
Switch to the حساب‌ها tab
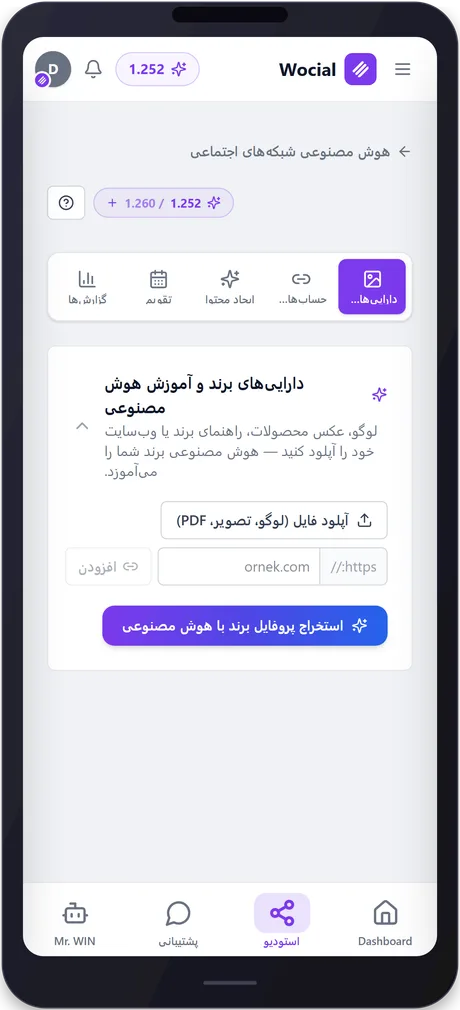302,287
